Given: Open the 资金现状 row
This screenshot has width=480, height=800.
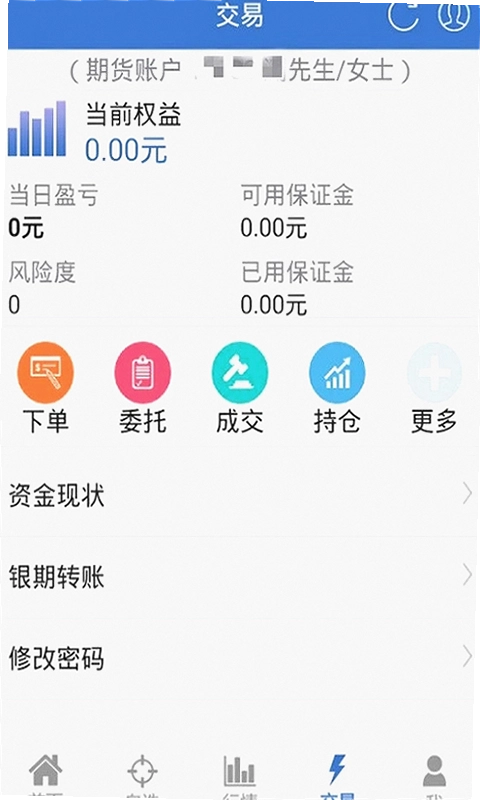Looking at the screenshot, I should click(240, 495).
